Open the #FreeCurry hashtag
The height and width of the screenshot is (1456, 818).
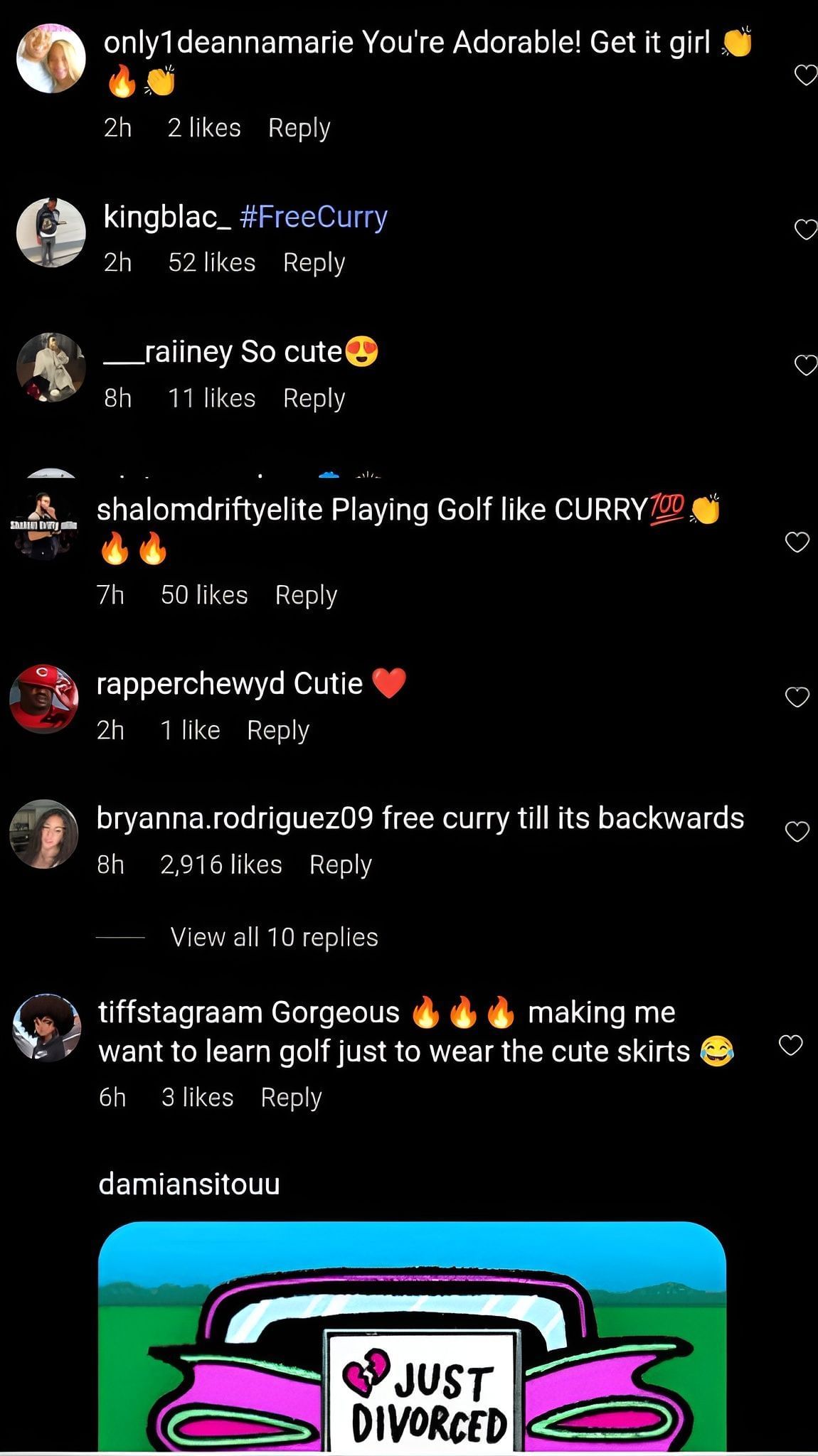(314, 217)
